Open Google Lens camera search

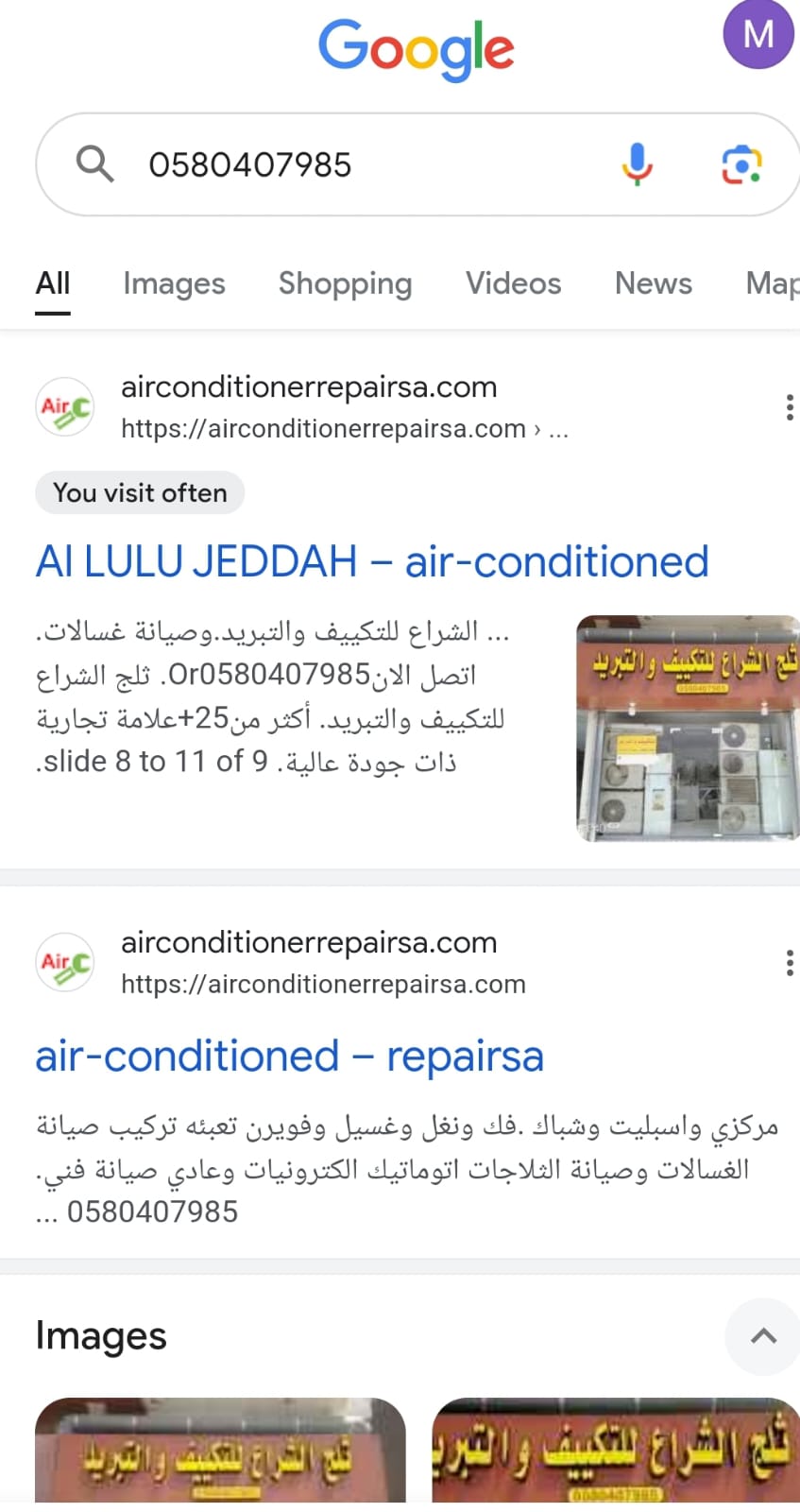pyautogui.click(x=741, y=164)
